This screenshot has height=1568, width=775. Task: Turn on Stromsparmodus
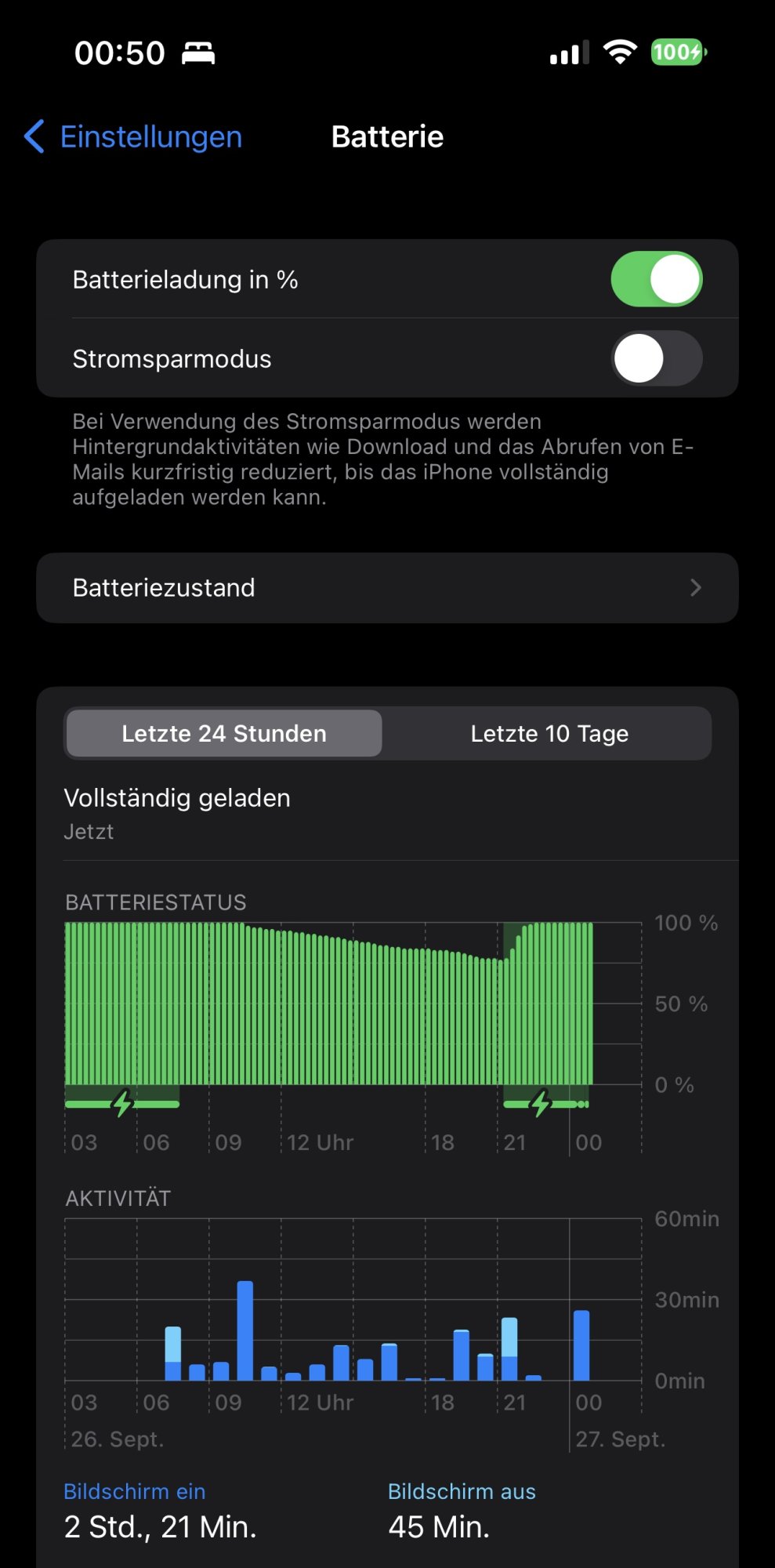(x=656, y=358)
